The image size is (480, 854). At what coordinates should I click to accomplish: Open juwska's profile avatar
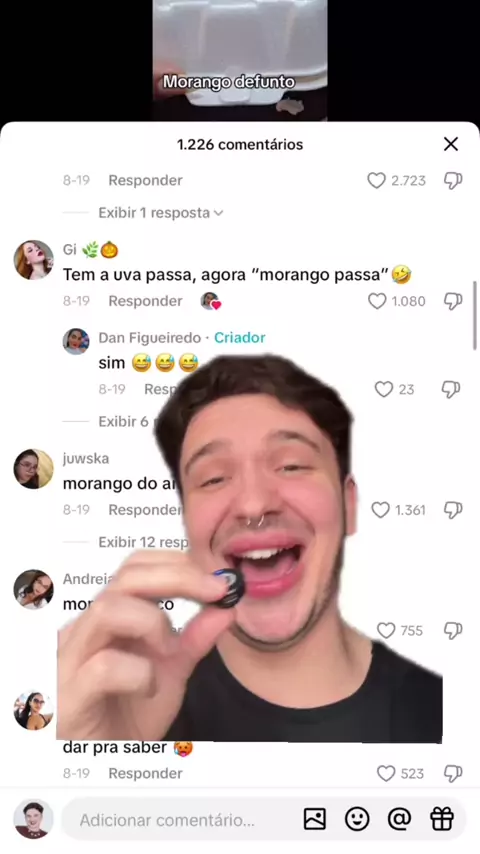34,469
